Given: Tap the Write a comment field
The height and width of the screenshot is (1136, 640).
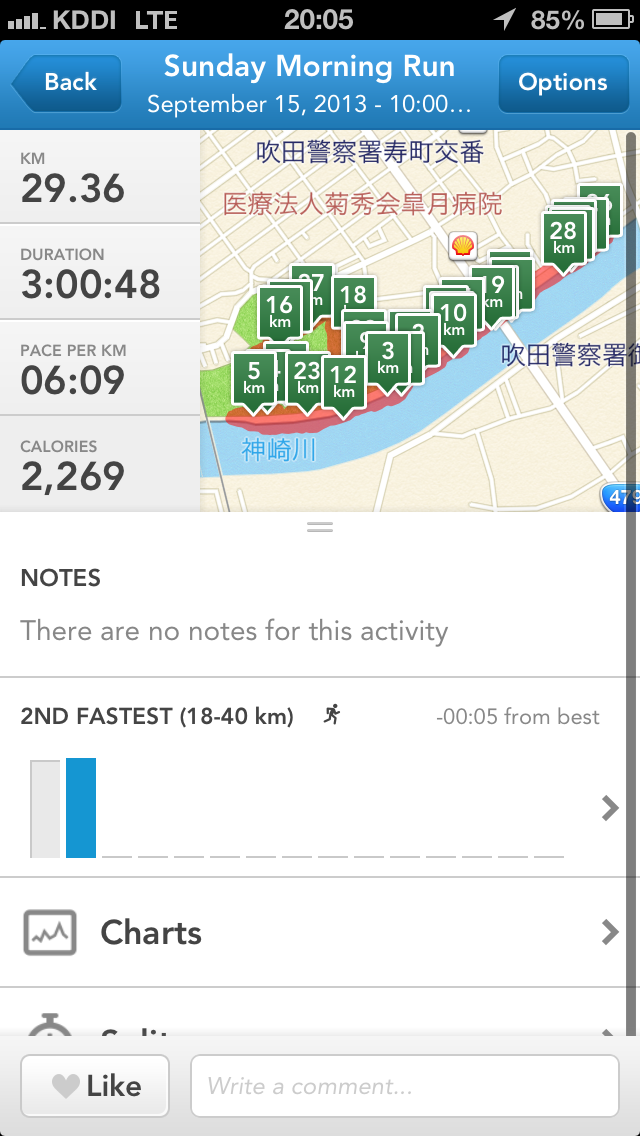Looking at the screenshot, I should 404,1086.
